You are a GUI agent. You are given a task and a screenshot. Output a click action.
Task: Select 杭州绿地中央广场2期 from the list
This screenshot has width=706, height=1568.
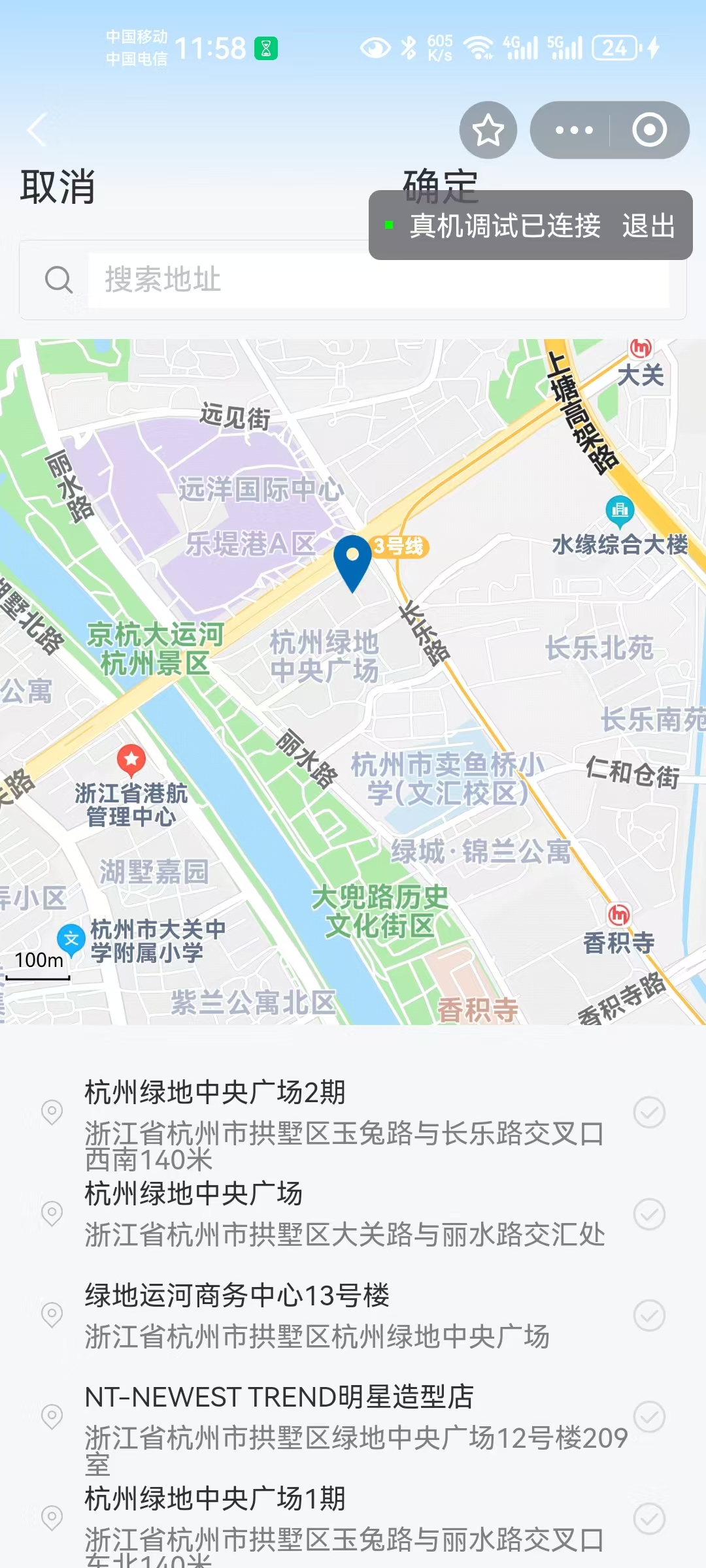click(x=353, y=1120)
